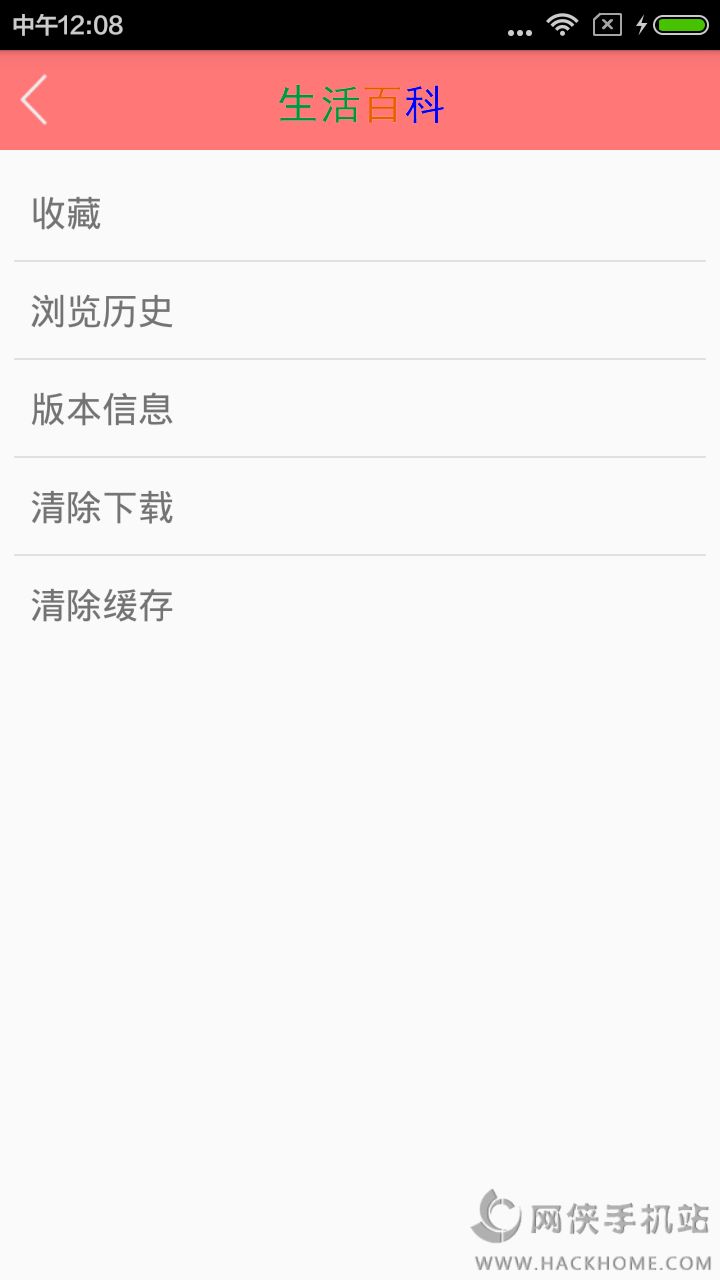Image resolution: width=720 pixels, height=1280 pixels.
Task: Go back using the header arrow
Action: [34, 100]
